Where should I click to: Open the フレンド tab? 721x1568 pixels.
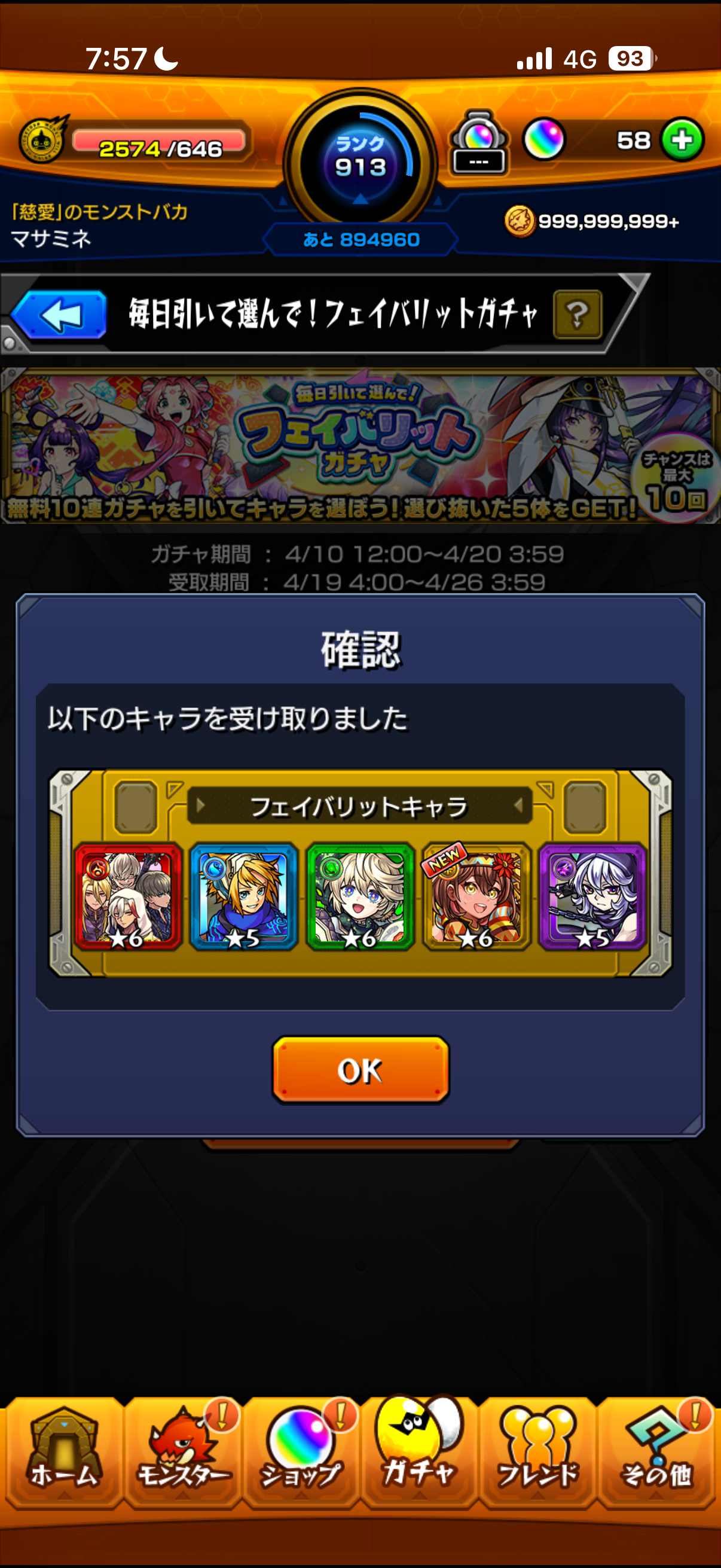537,1453
